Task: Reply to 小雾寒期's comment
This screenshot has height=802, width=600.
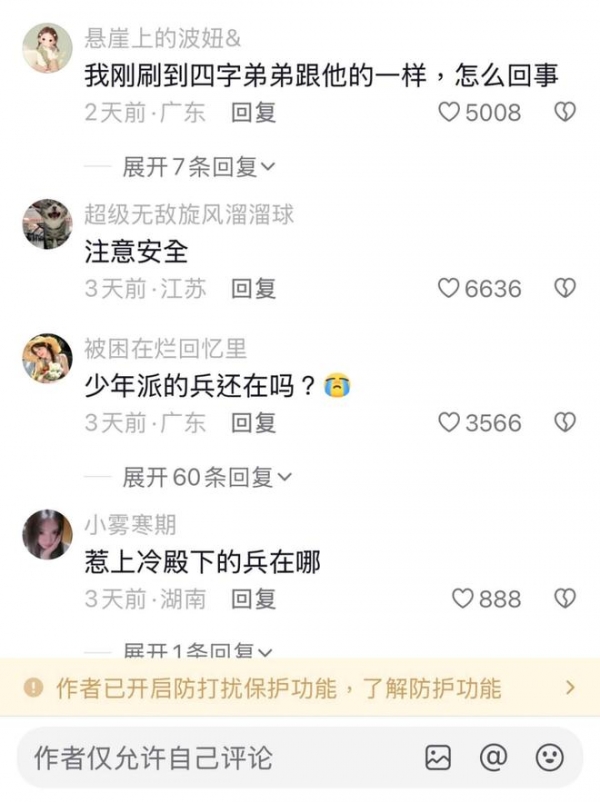Action: pos(253,599)
